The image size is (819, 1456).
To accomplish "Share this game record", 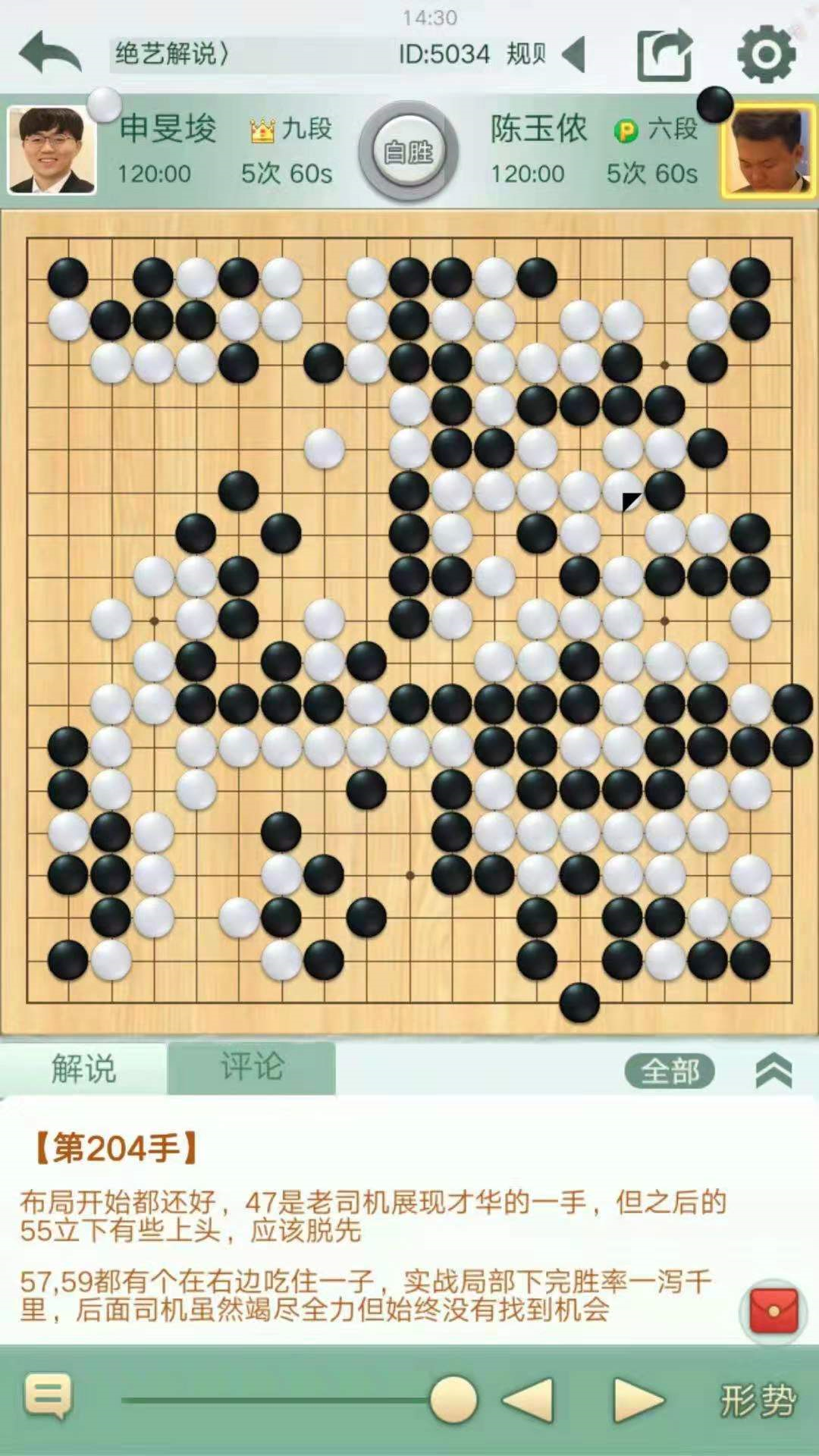I will pyautogui.click(x=665, y=55).
